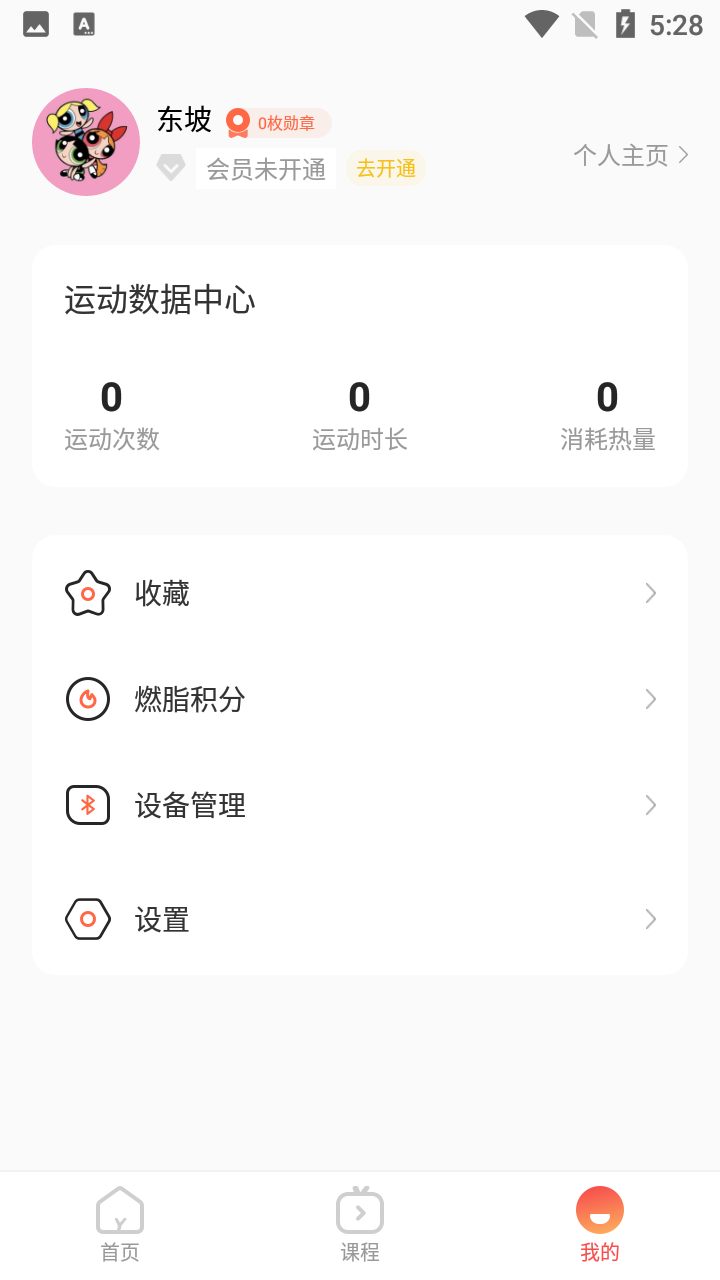This screenshot has width=720, height=1280.
Task: Open the 运动次数 statistic
Action: [111, 413]
